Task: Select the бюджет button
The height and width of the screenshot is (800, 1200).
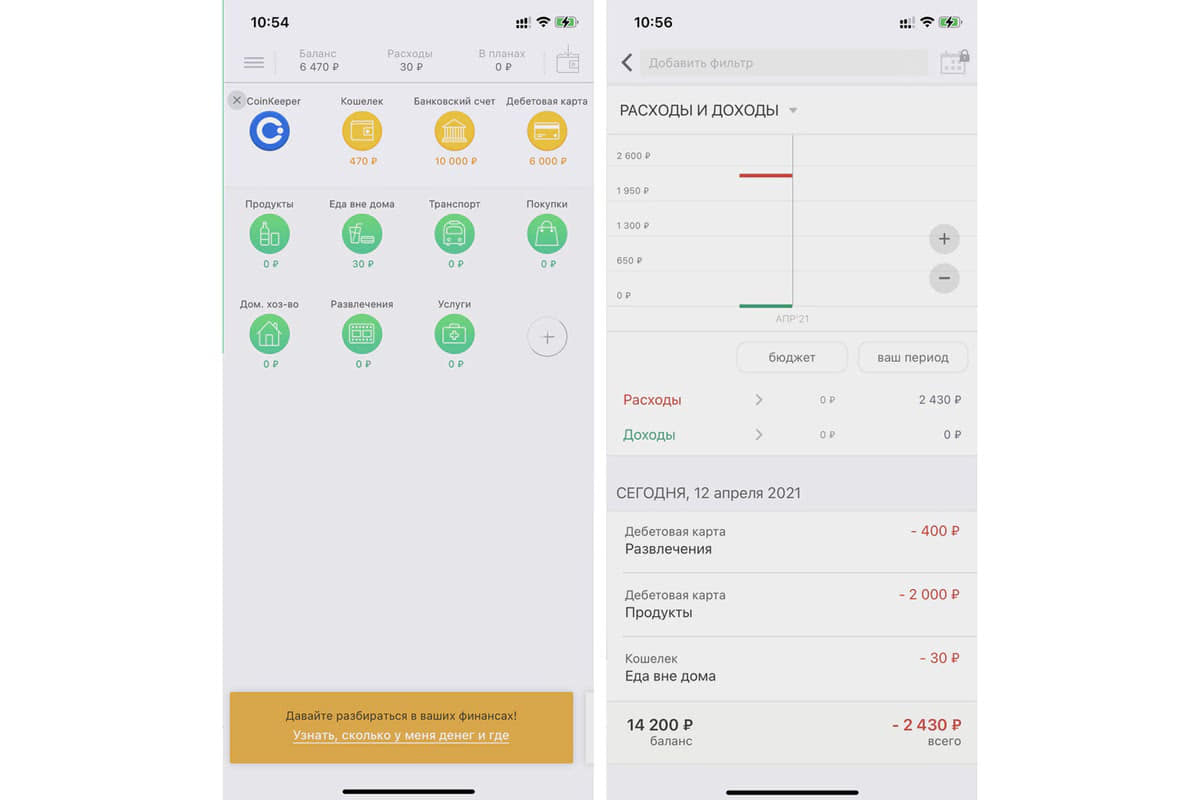Action: (x=792, y=358)
